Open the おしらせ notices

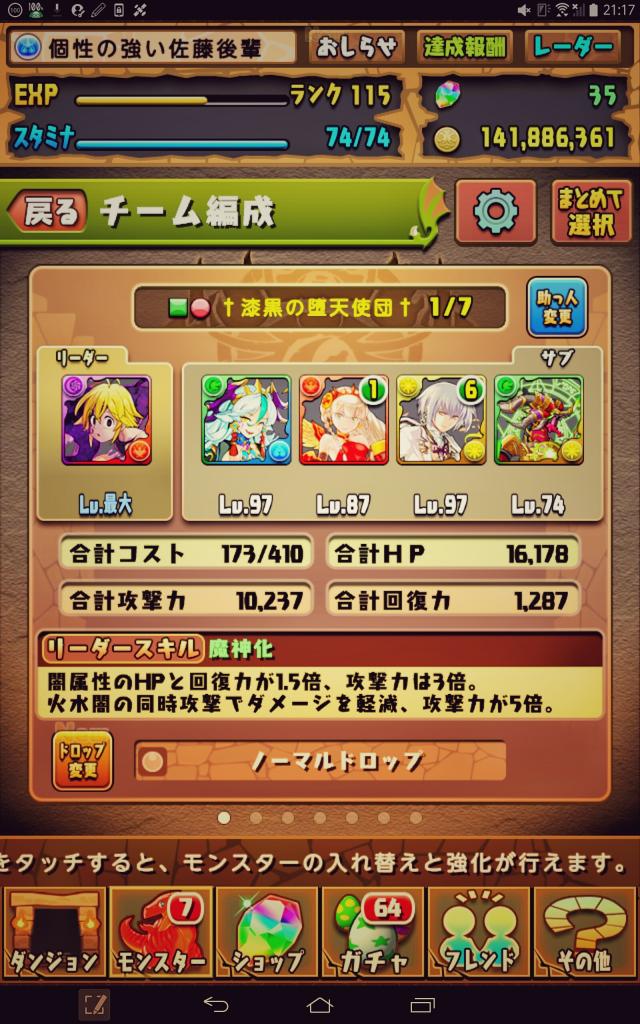[x=357, y=47]
